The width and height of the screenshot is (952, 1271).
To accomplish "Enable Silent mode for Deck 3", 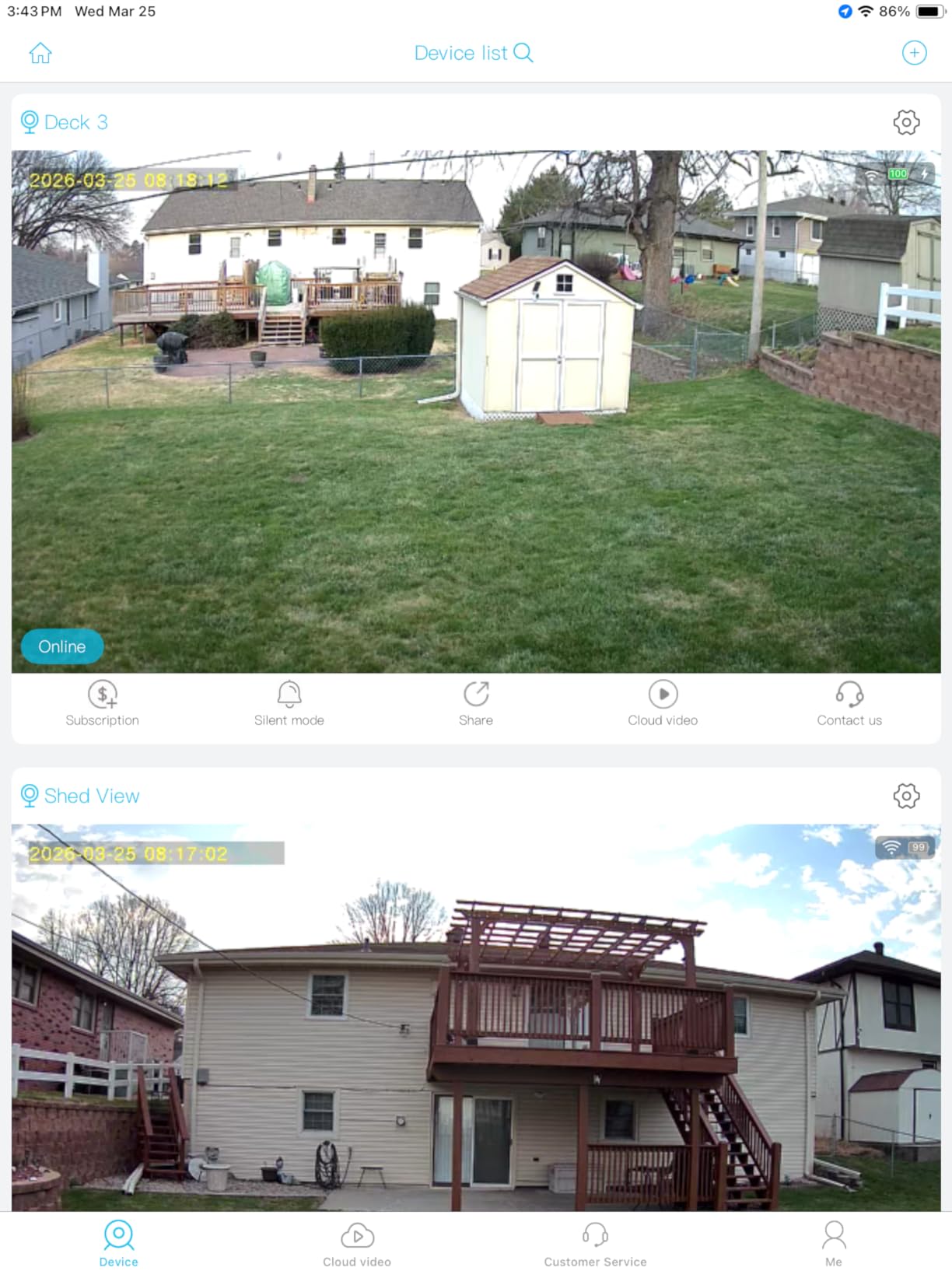I will pos(289,703).
